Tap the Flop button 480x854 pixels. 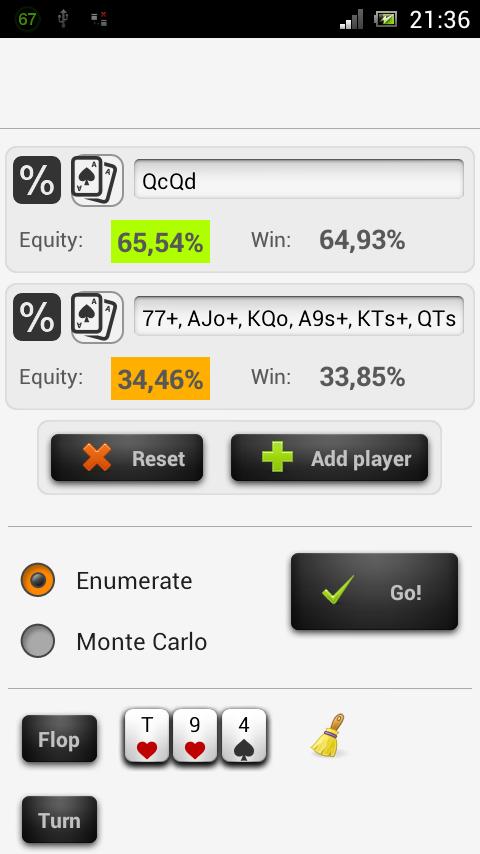click(x=59, y=739)
